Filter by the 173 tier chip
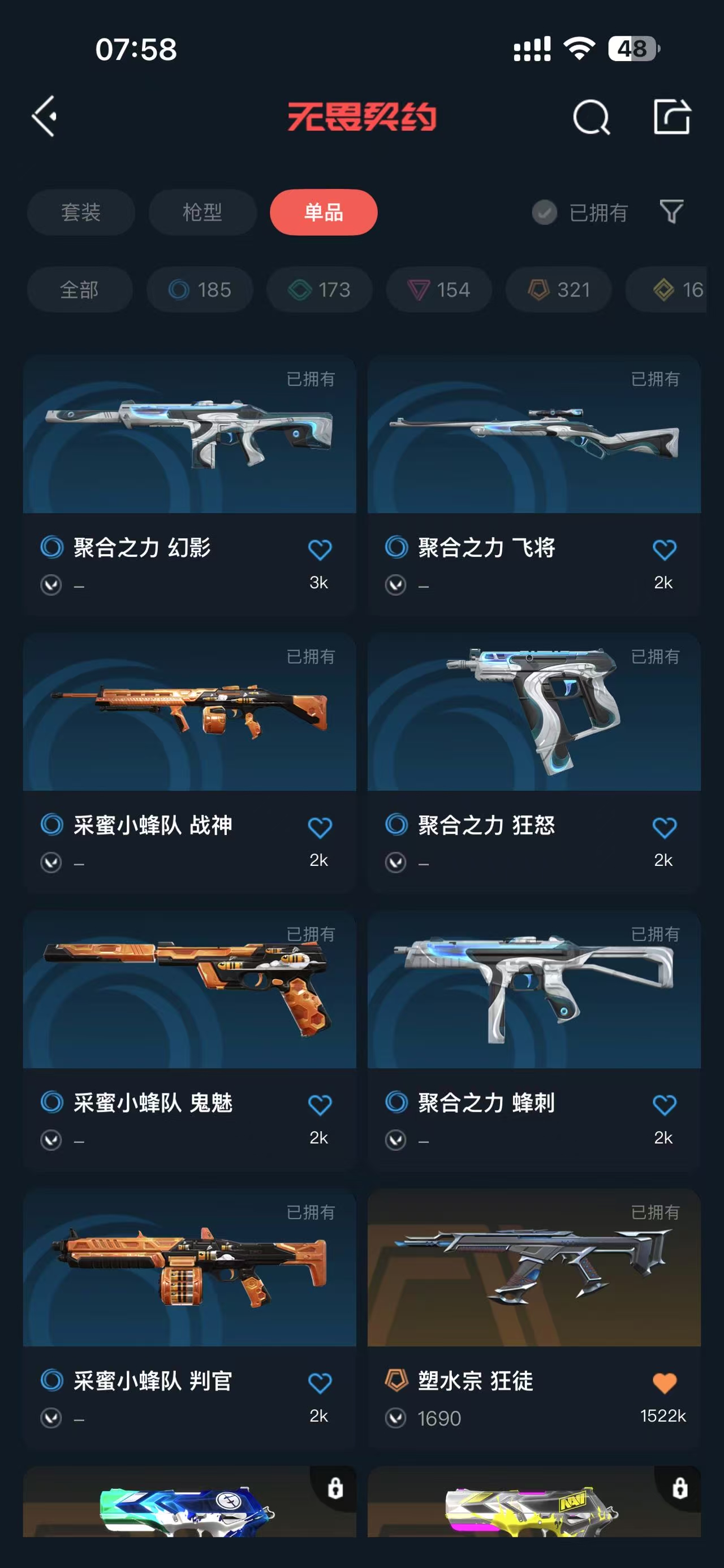 pos(319,290)
